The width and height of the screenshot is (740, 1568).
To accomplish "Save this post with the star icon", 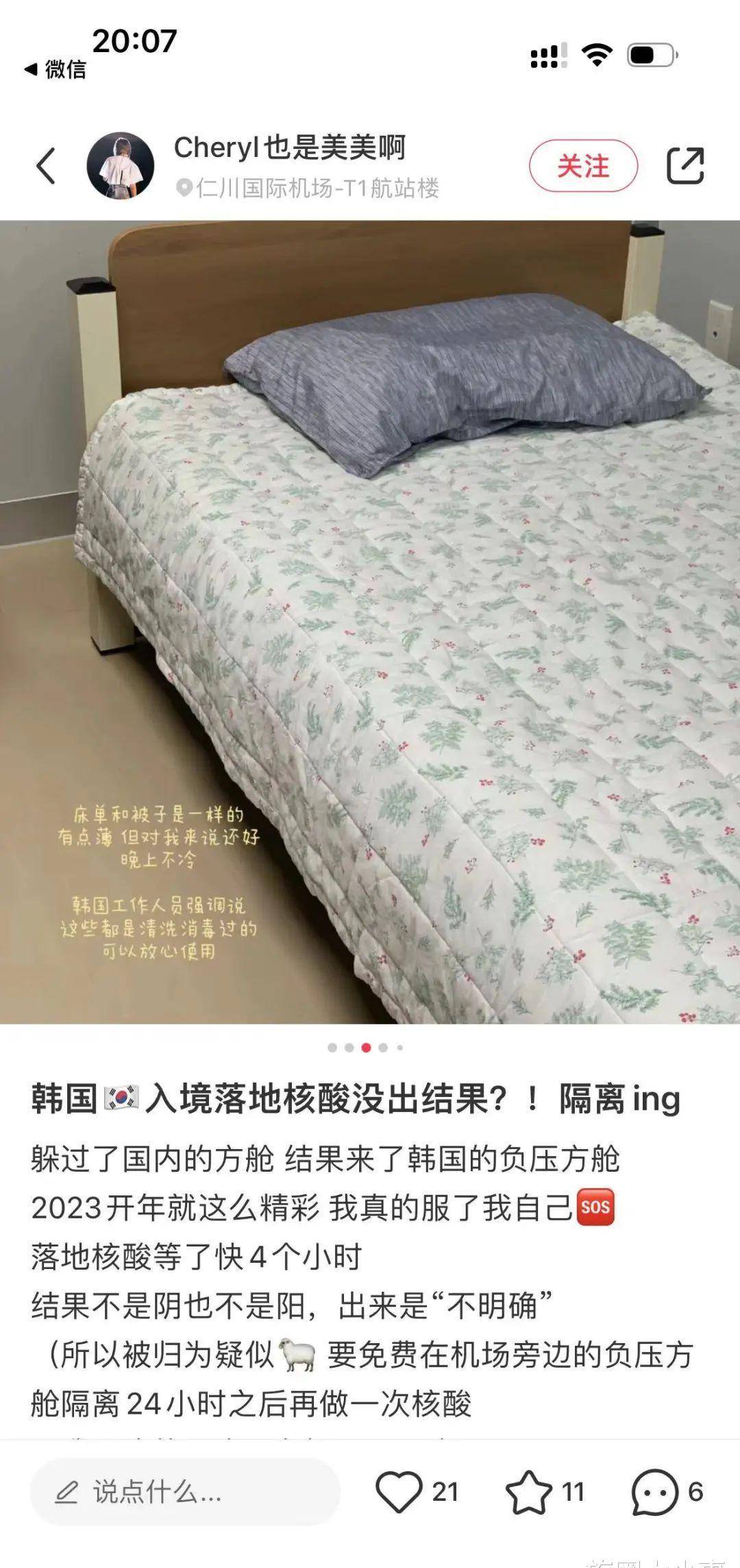I will [x=528, y=1493].
